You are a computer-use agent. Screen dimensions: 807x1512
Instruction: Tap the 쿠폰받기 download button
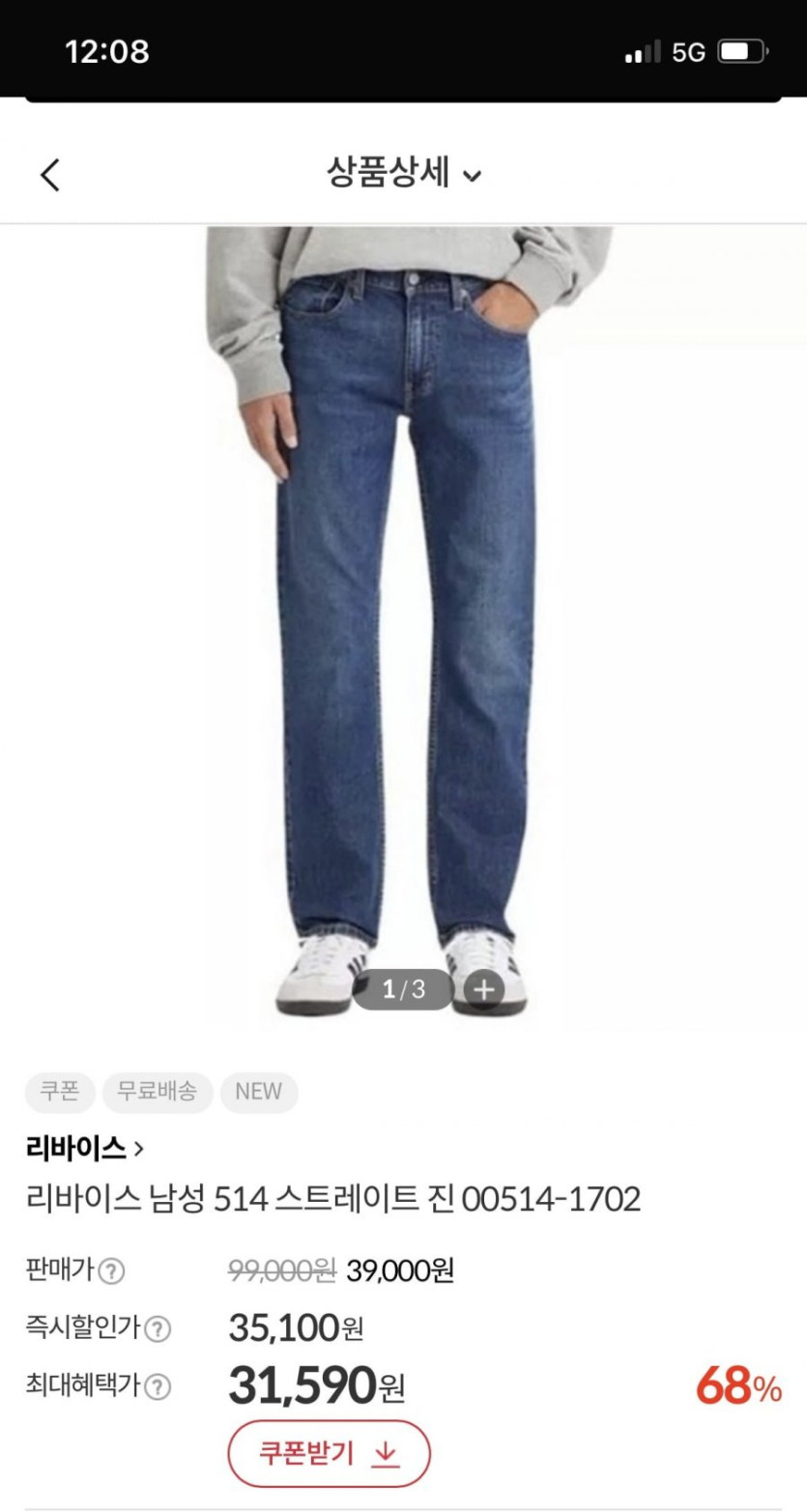329,1453
